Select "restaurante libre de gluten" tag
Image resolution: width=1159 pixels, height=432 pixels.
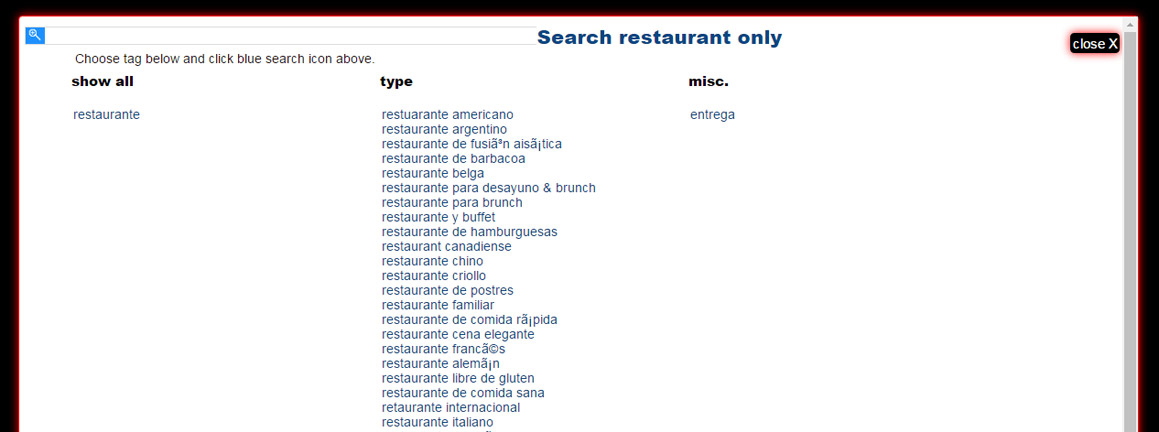coord(458,379)
